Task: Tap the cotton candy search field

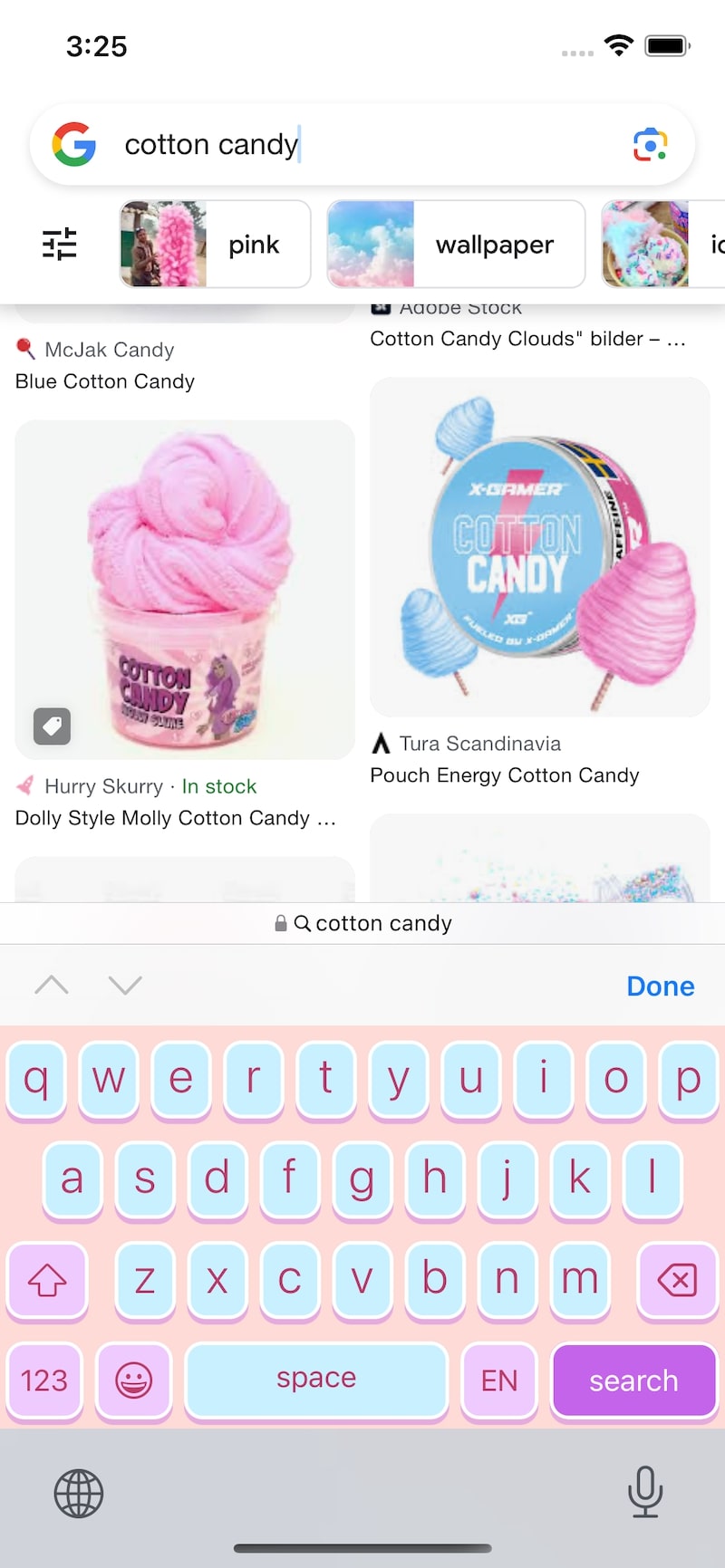Action: coord(362,145)
